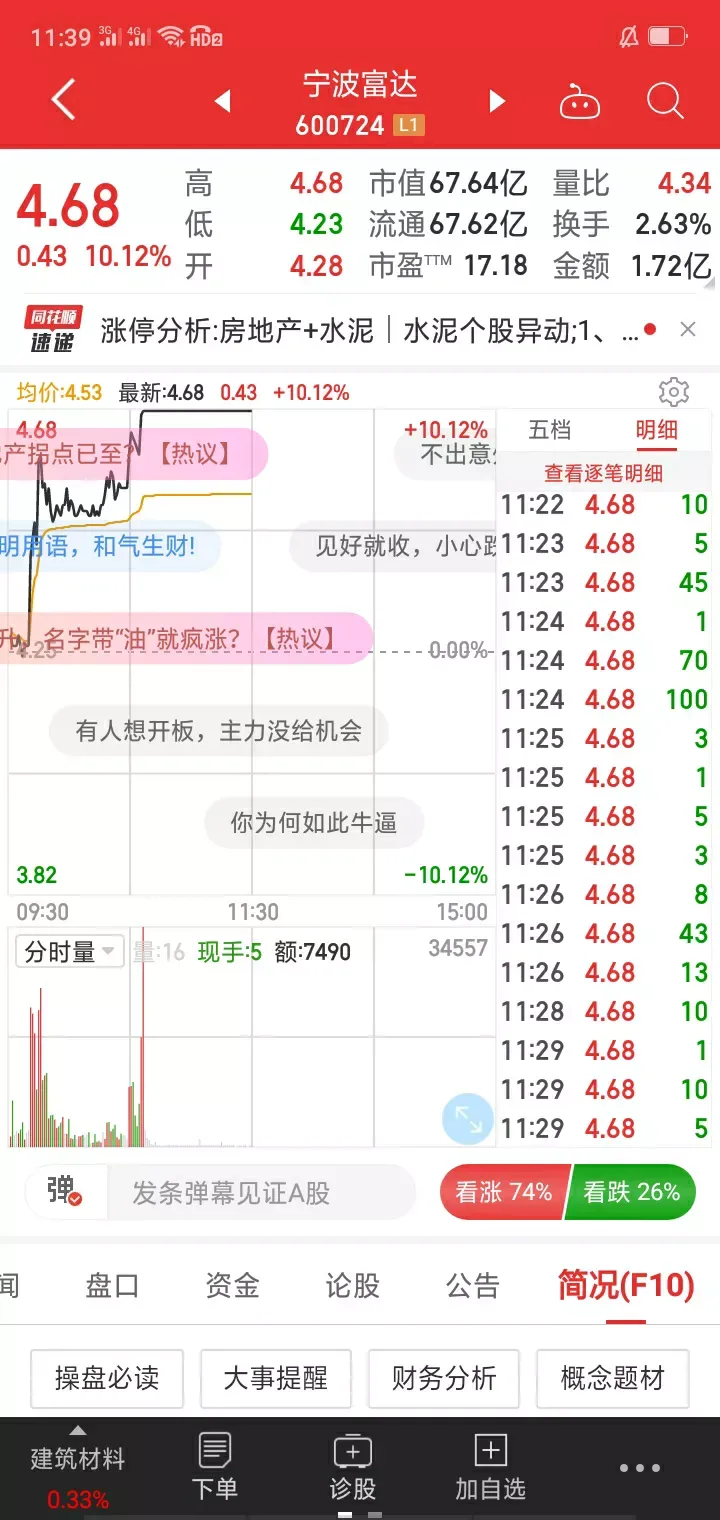Switch to the 资金 tab
720x1520 pixels.
coord(232,1286)
